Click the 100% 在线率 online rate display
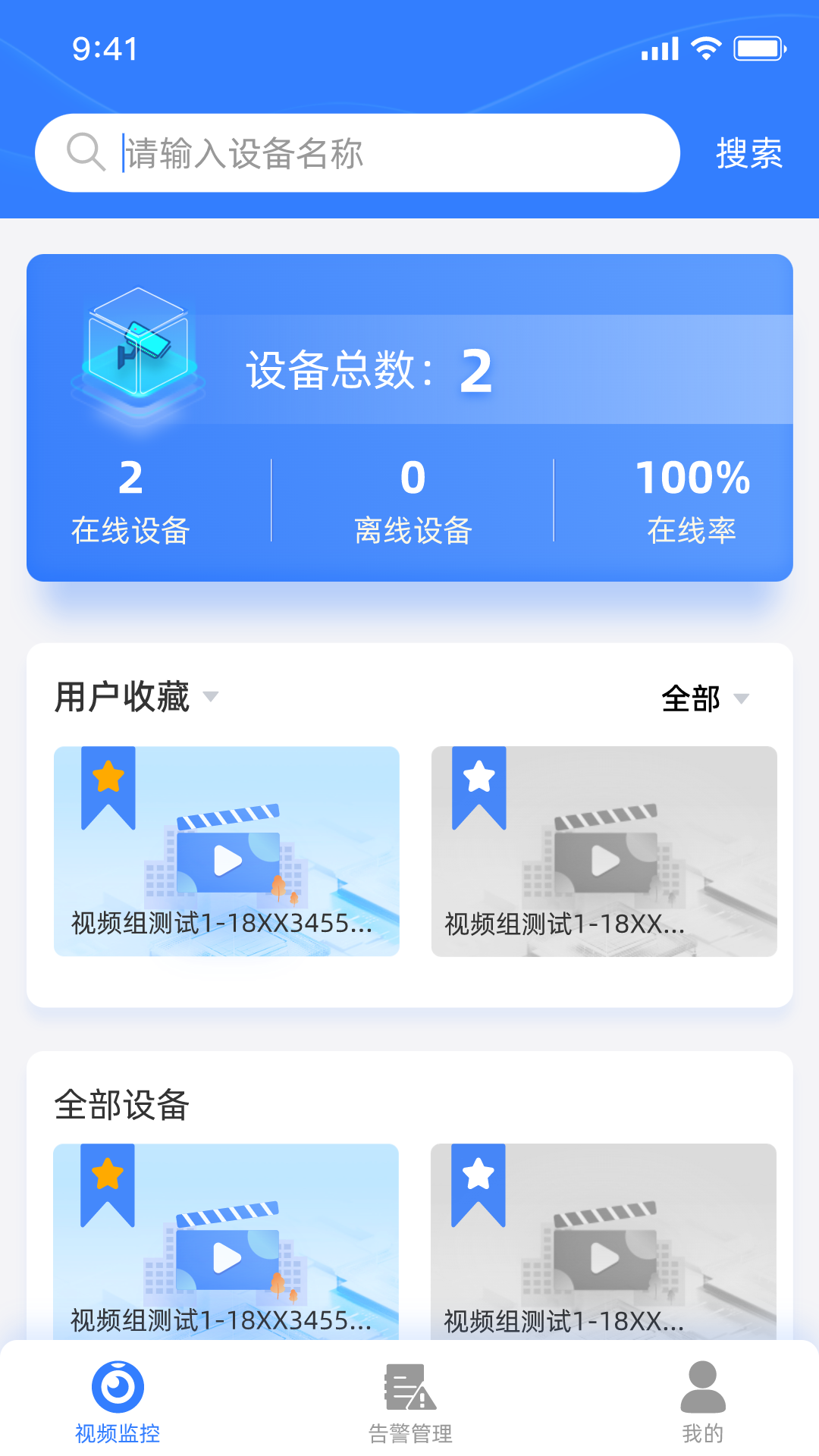 click(x=692, y=500)
